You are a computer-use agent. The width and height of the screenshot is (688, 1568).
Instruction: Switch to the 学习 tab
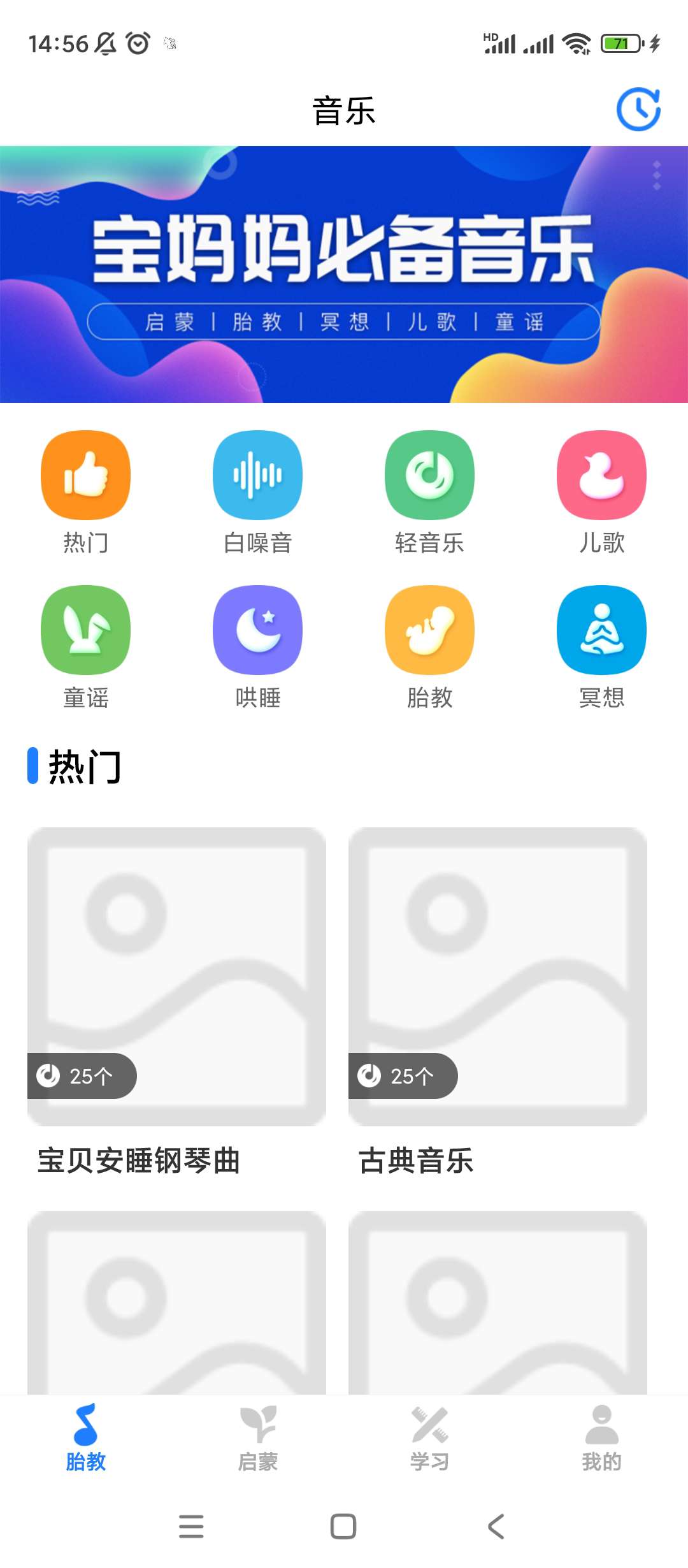(x=430, y=1438)
